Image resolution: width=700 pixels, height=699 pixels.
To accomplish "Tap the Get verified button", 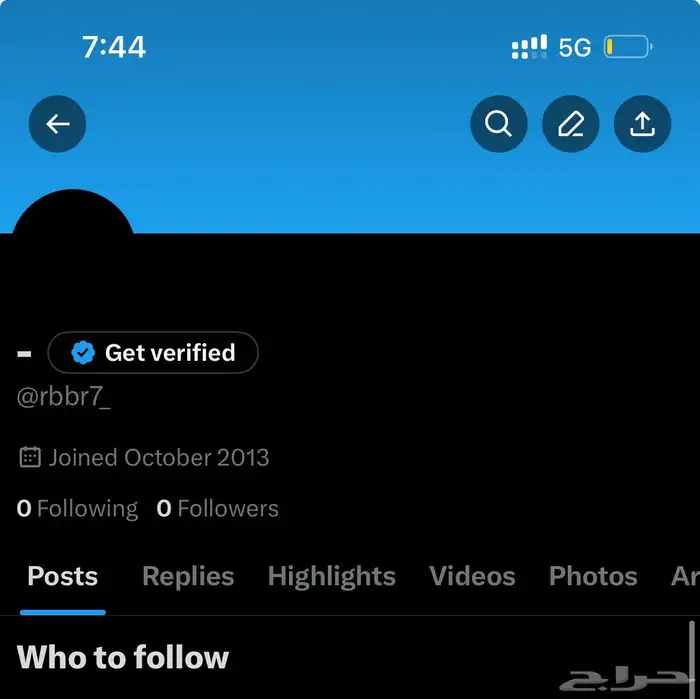I will [153, 353].
